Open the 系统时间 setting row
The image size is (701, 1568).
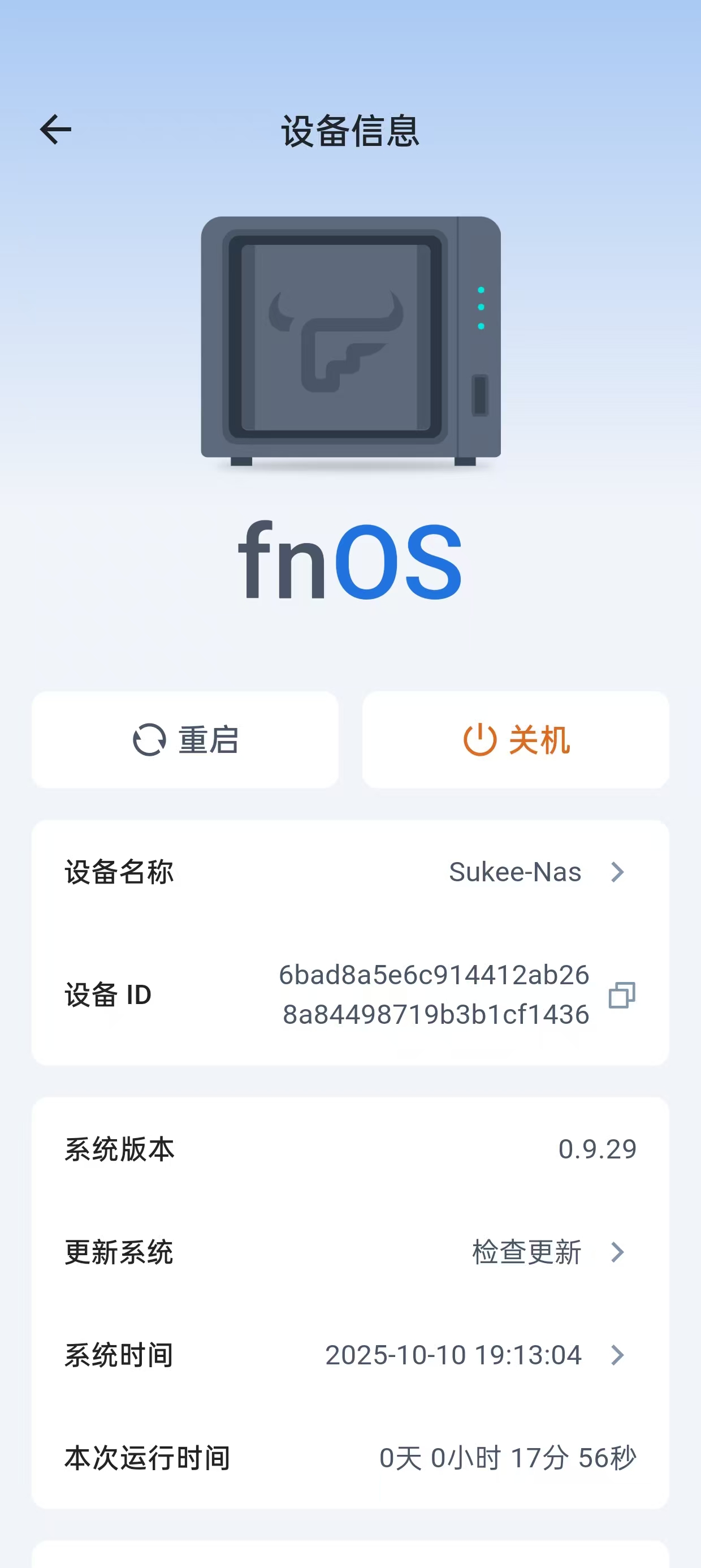pos(350,1355)
